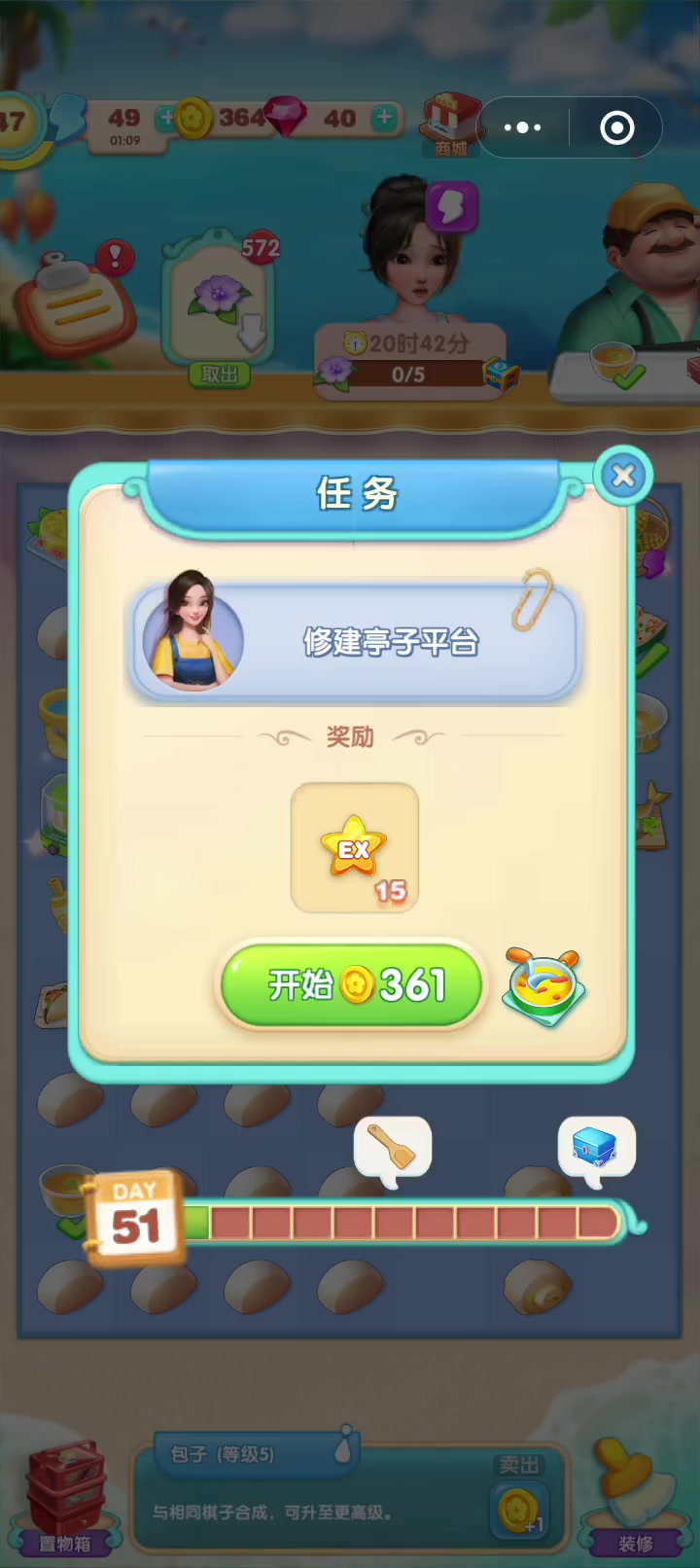This screenshot has width=700, height=1568.
Task: Tap the blue chest speech bubble
Action: 596,1151
